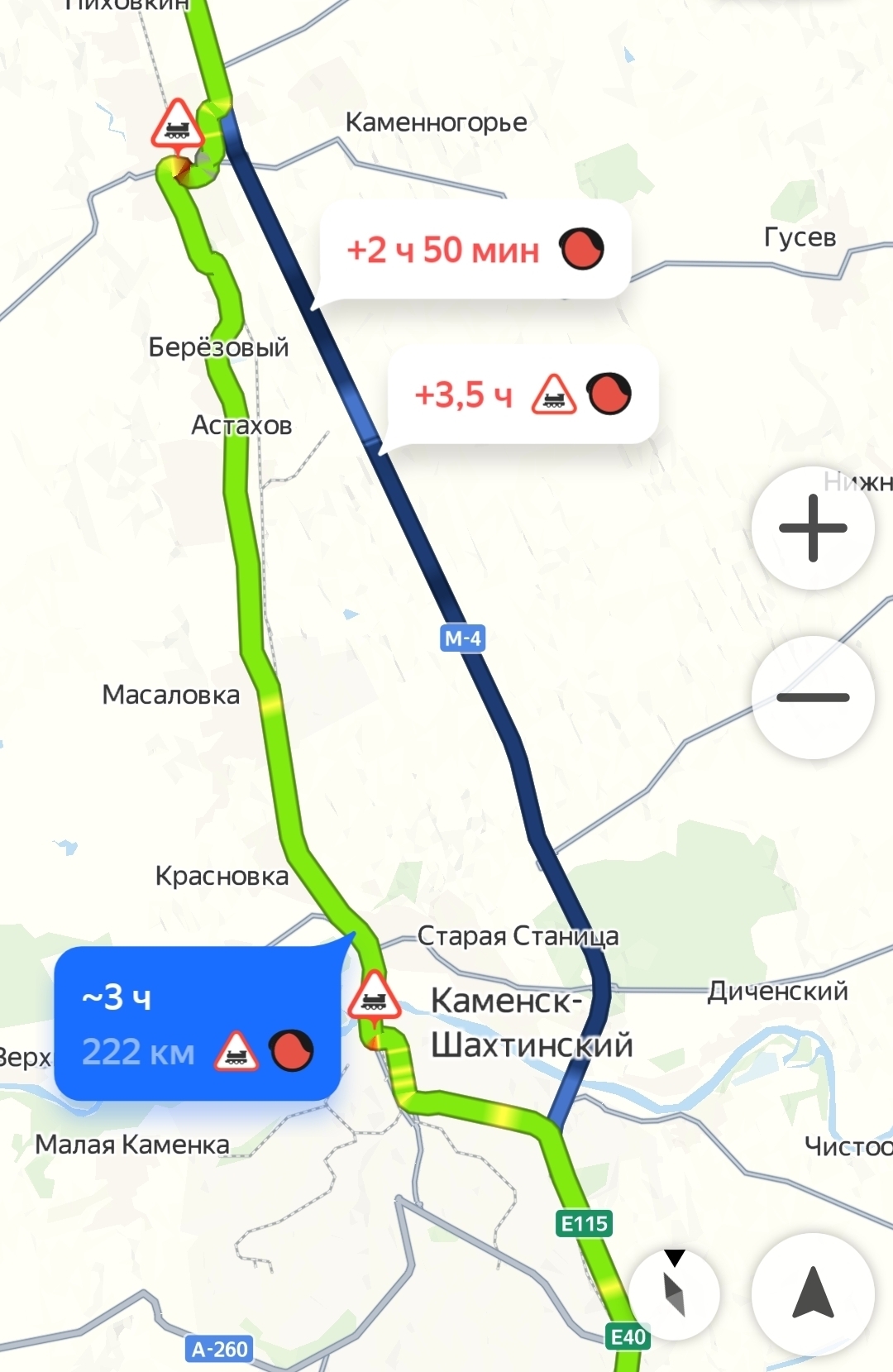The height and width of the screenshot is (1372, 893).
Task: Open the ~3 ч 222 км route bubble
Action: 197,1024
